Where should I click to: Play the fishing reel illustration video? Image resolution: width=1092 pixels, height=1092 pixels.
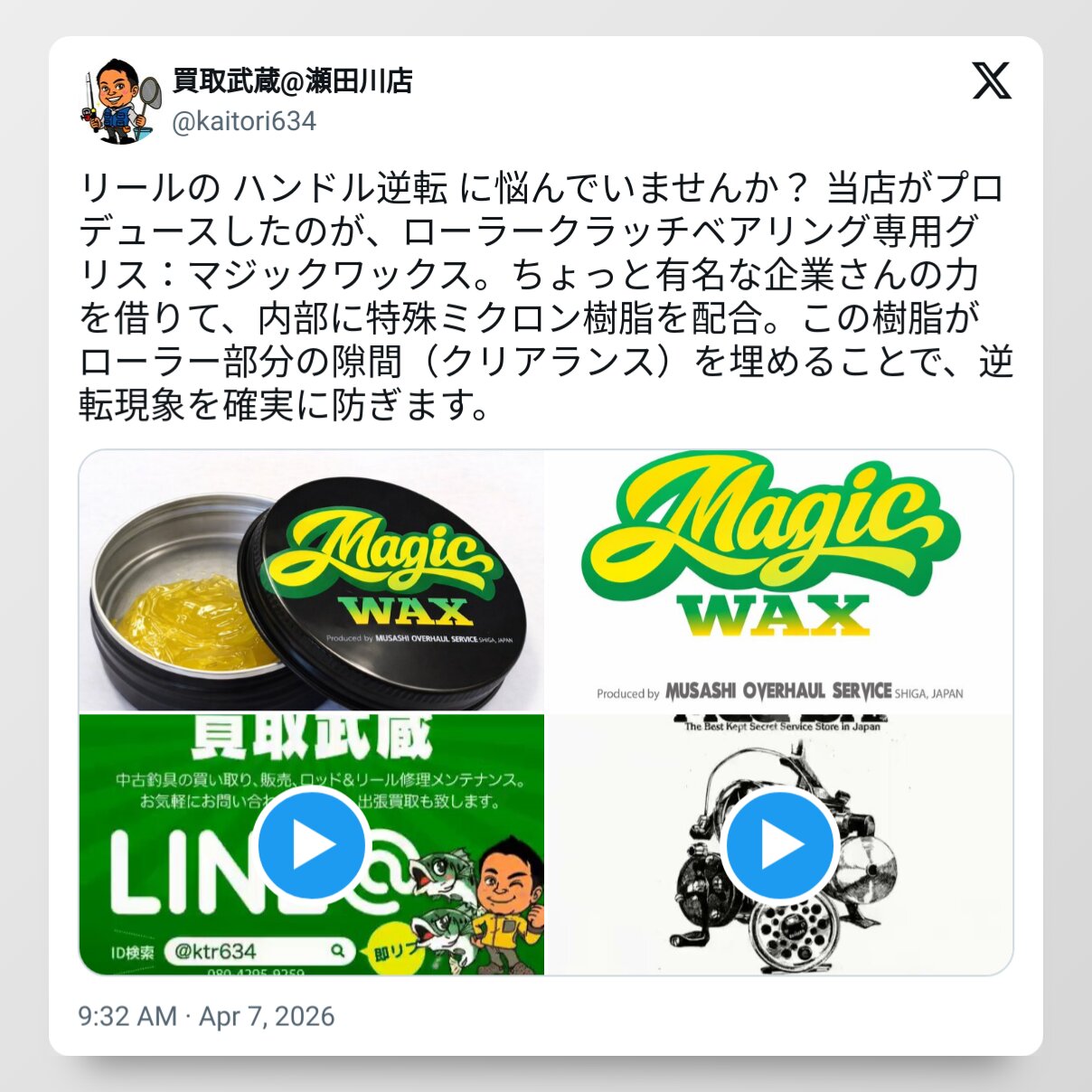coord(779,845)
